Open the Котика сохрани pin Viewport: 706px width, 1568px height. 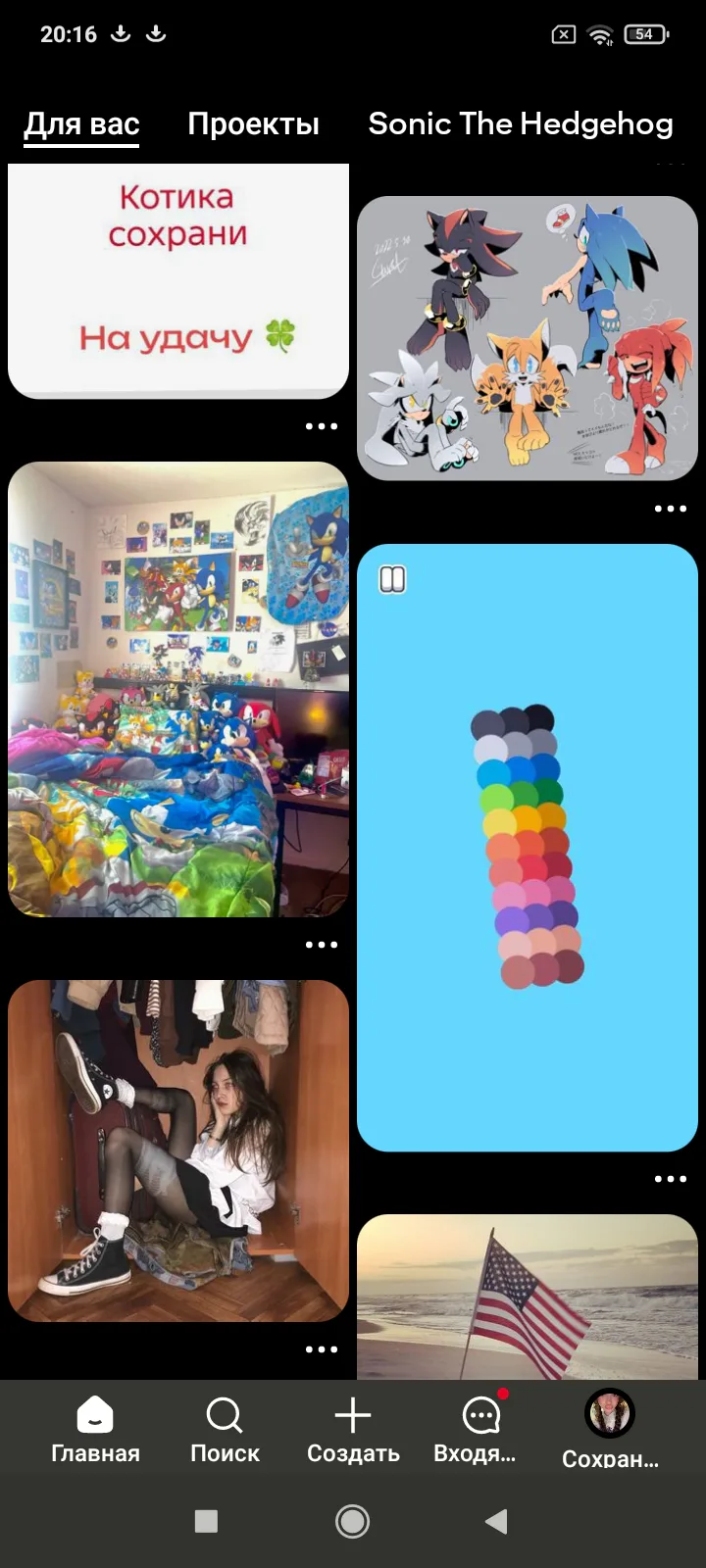178,281
